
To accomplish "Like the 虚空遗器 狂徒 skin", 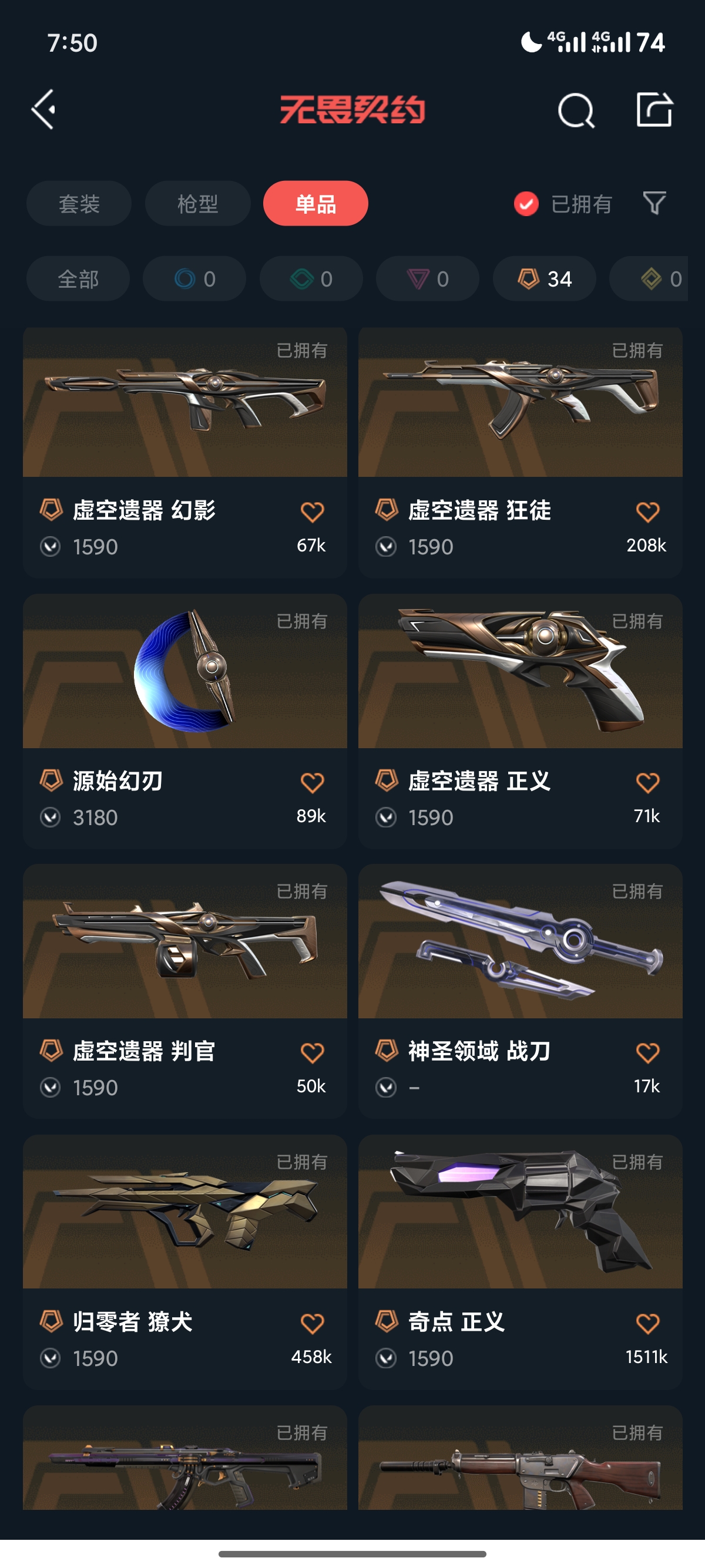I will coord(647,512).
